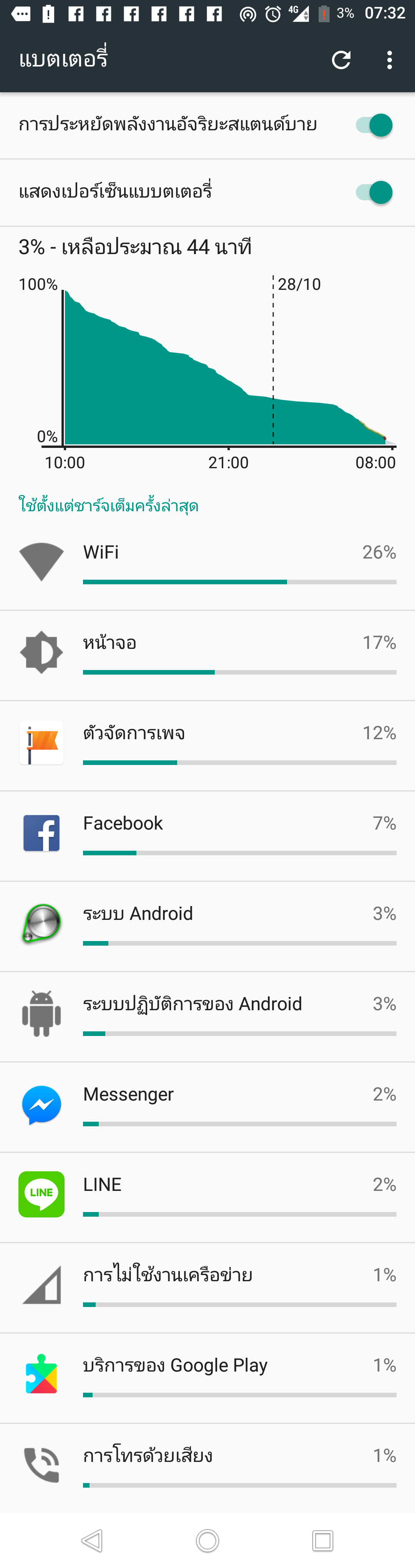Image resolution: width=415 pixels, height=1568 pixels.
Task: View หน้าจอ battery usage details
Action: pyautogui.click(x=207, y=655)
